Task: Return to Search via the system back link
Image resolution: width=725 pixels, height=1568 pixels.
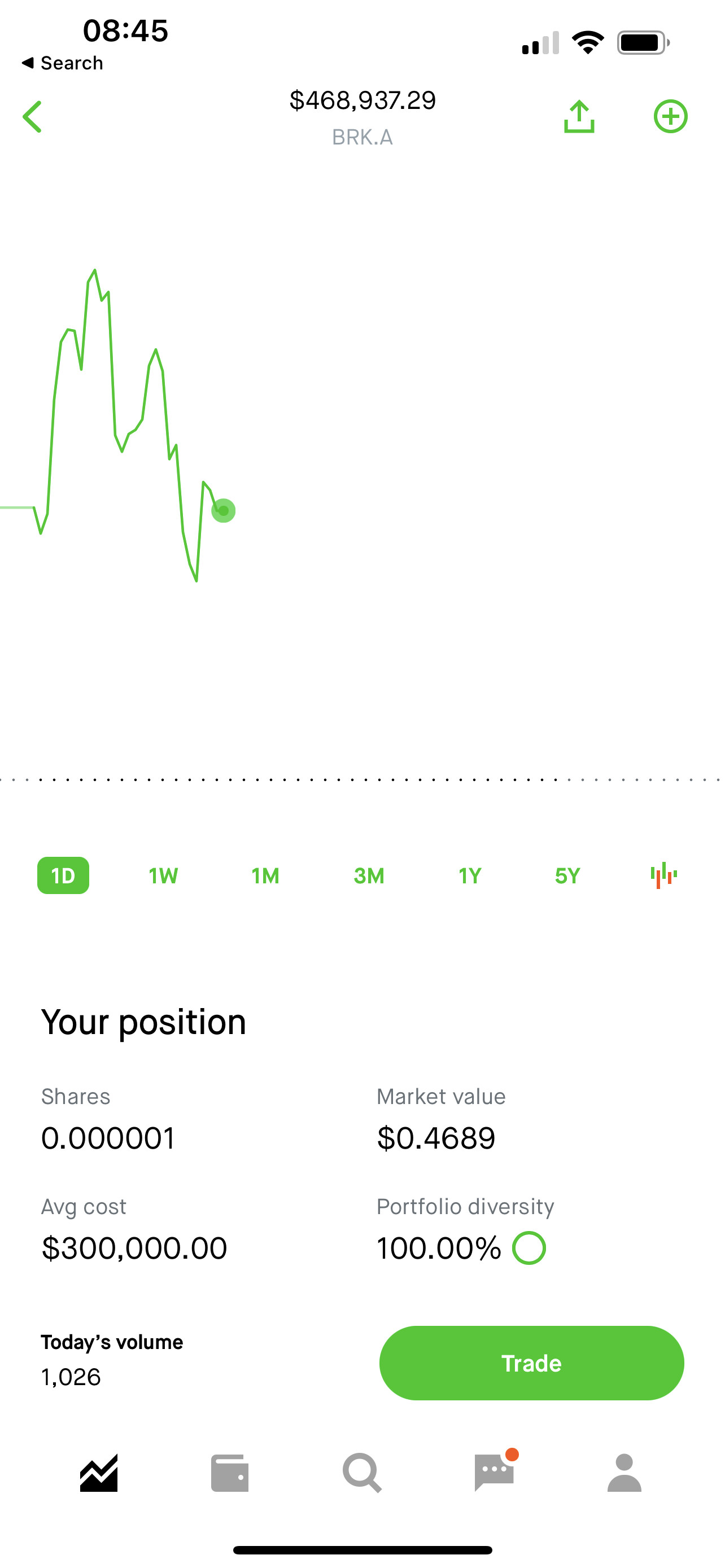Action: tap(62, 63)
